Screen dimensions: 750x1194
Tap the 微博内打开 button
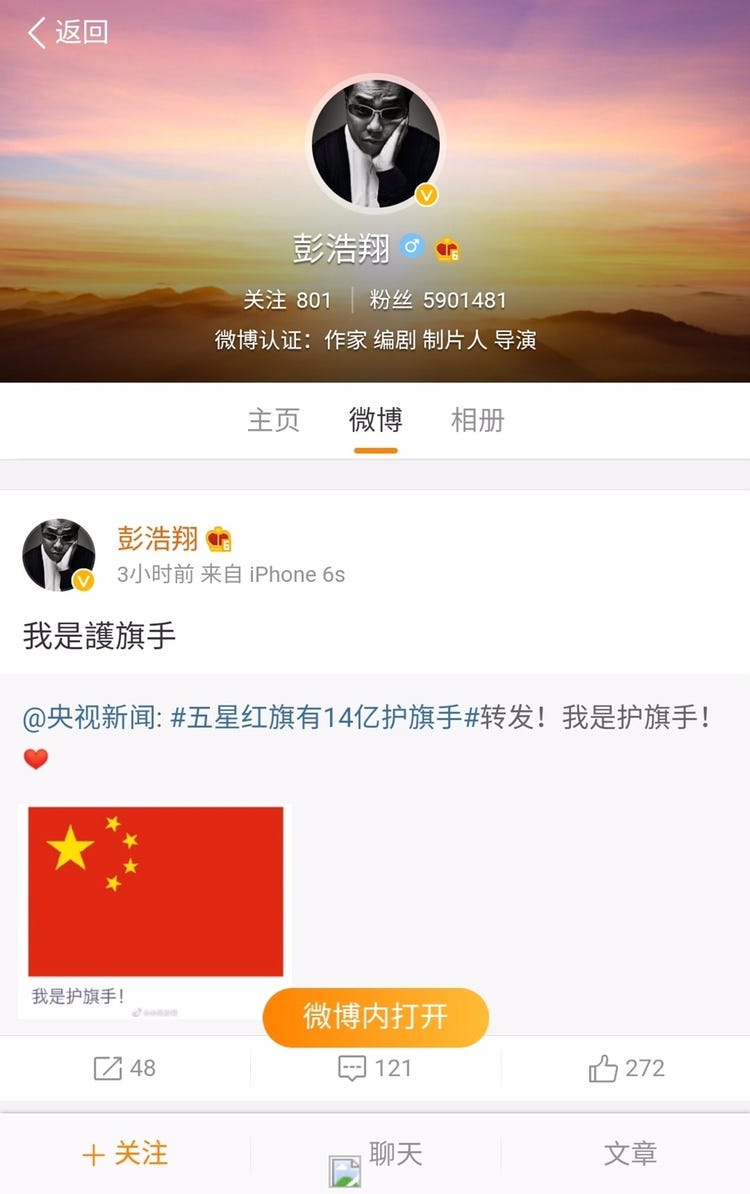[x=375, y=1017]
